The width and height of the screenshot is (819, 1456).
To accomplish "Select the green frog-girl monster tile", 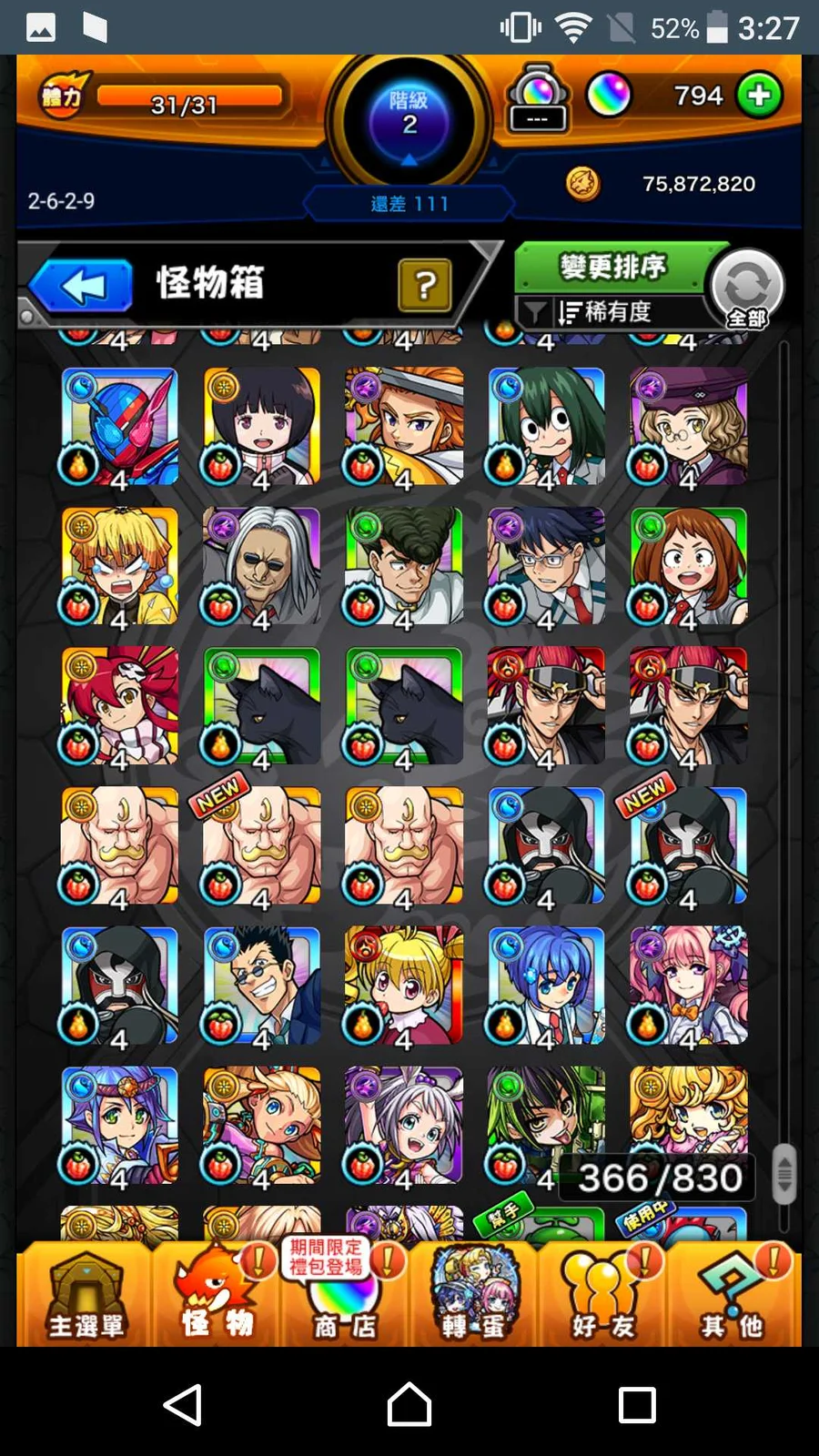I will point(546,426).
